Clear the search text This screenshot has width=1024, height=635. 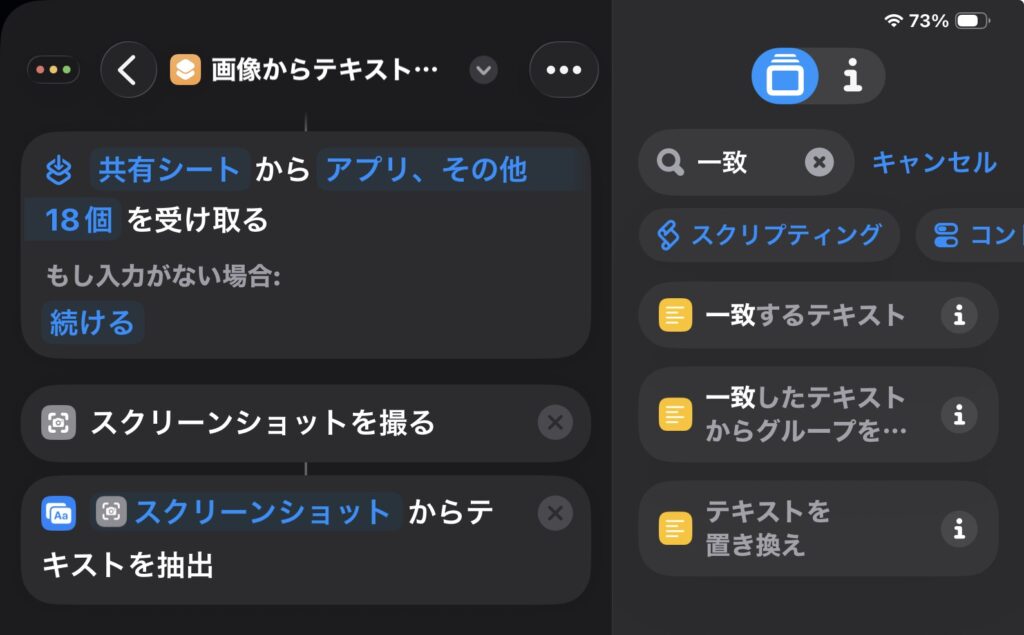[x=818, y=162]
